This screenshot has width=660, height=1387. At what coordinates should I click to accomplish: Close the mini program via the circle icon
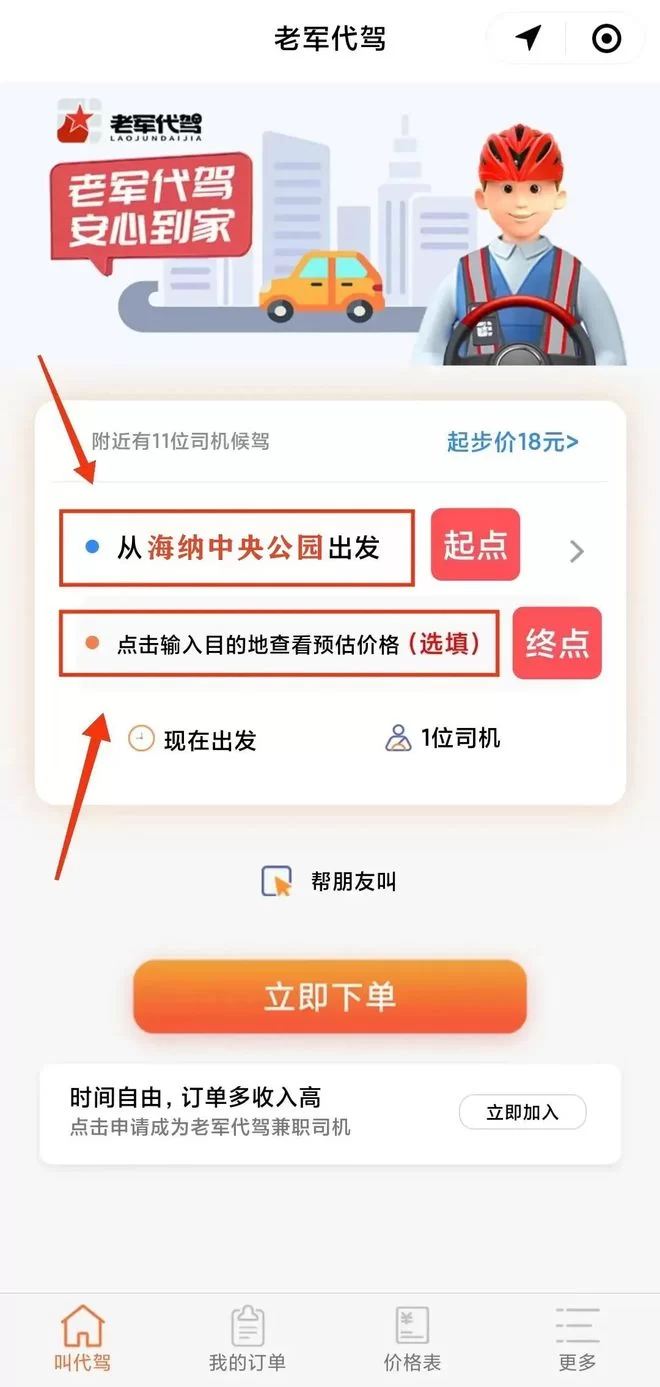click(607, 39)
